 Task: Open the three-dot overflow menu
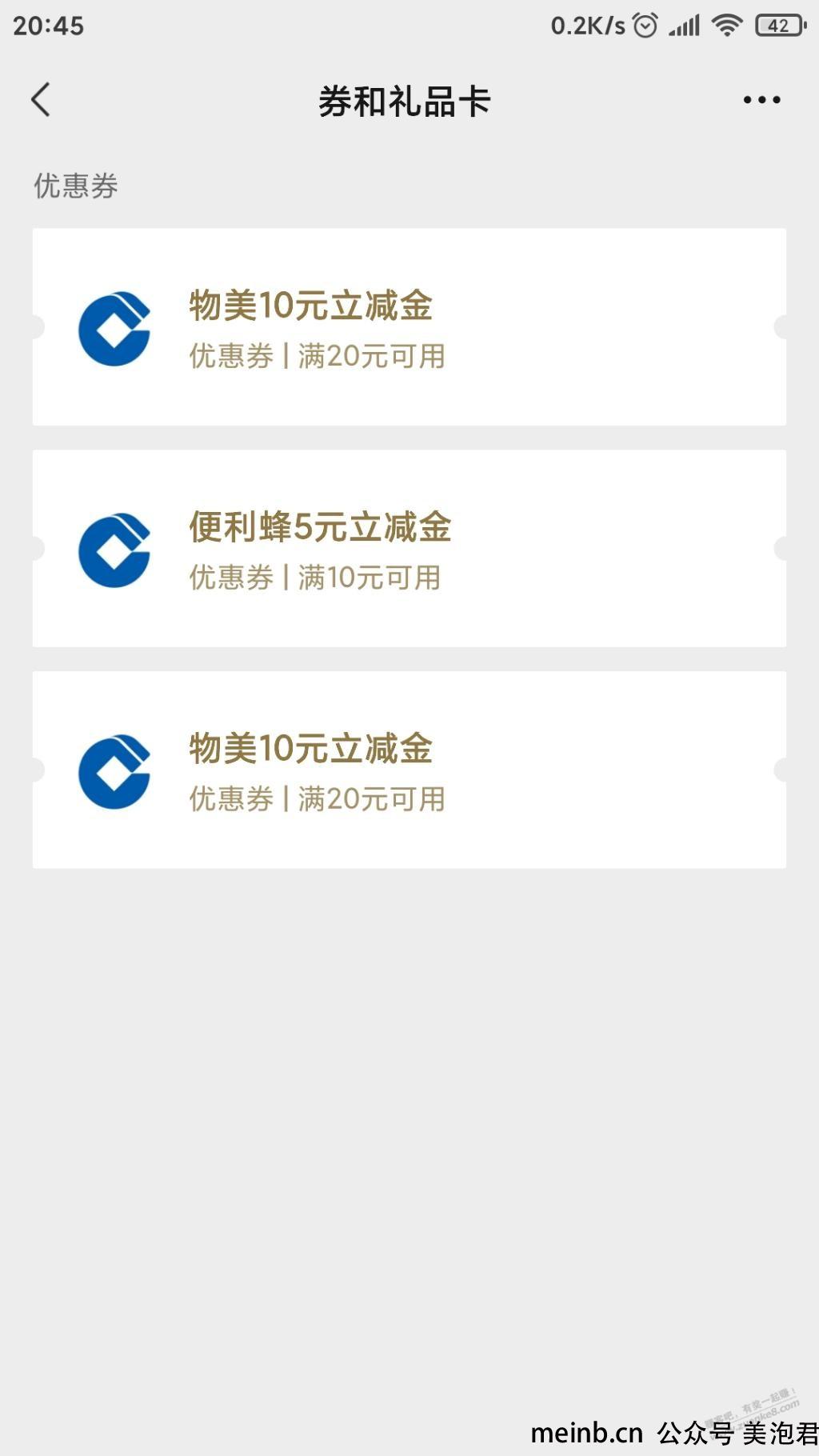761,100
